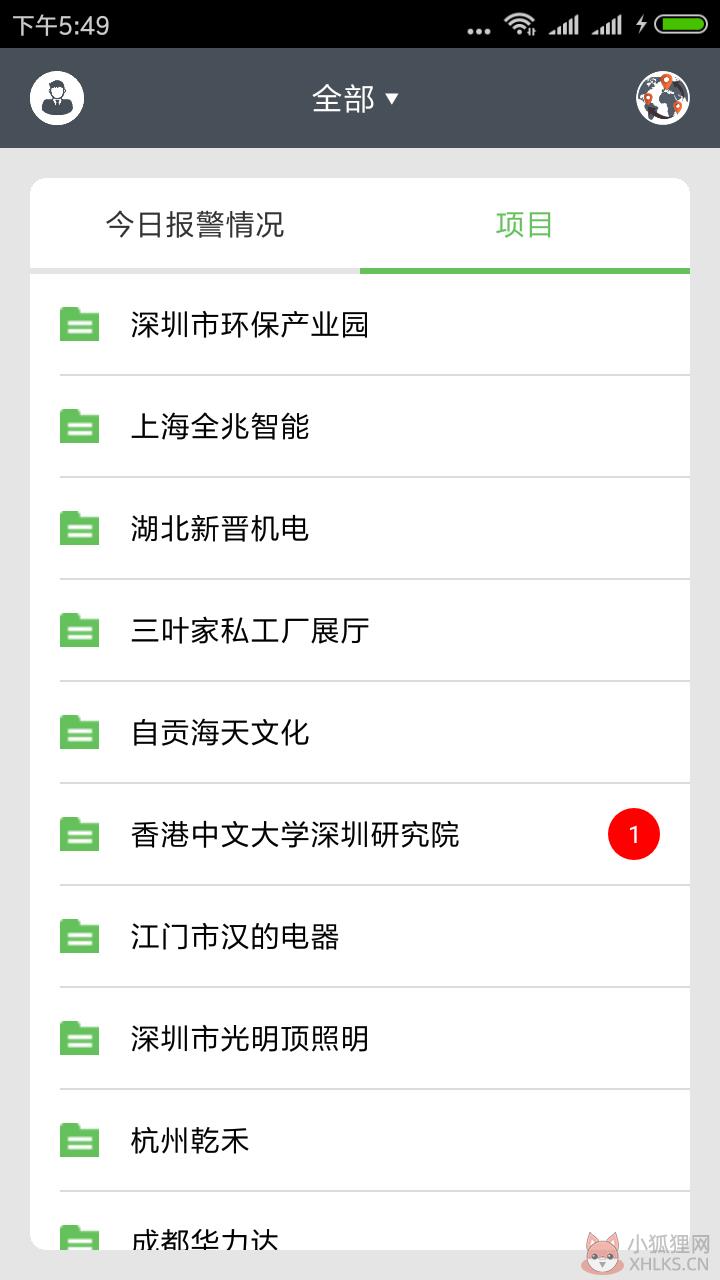Open project 杭州乾禾
The image size is (720, 1280).
pyautogui.click(x=360, y=1140)
